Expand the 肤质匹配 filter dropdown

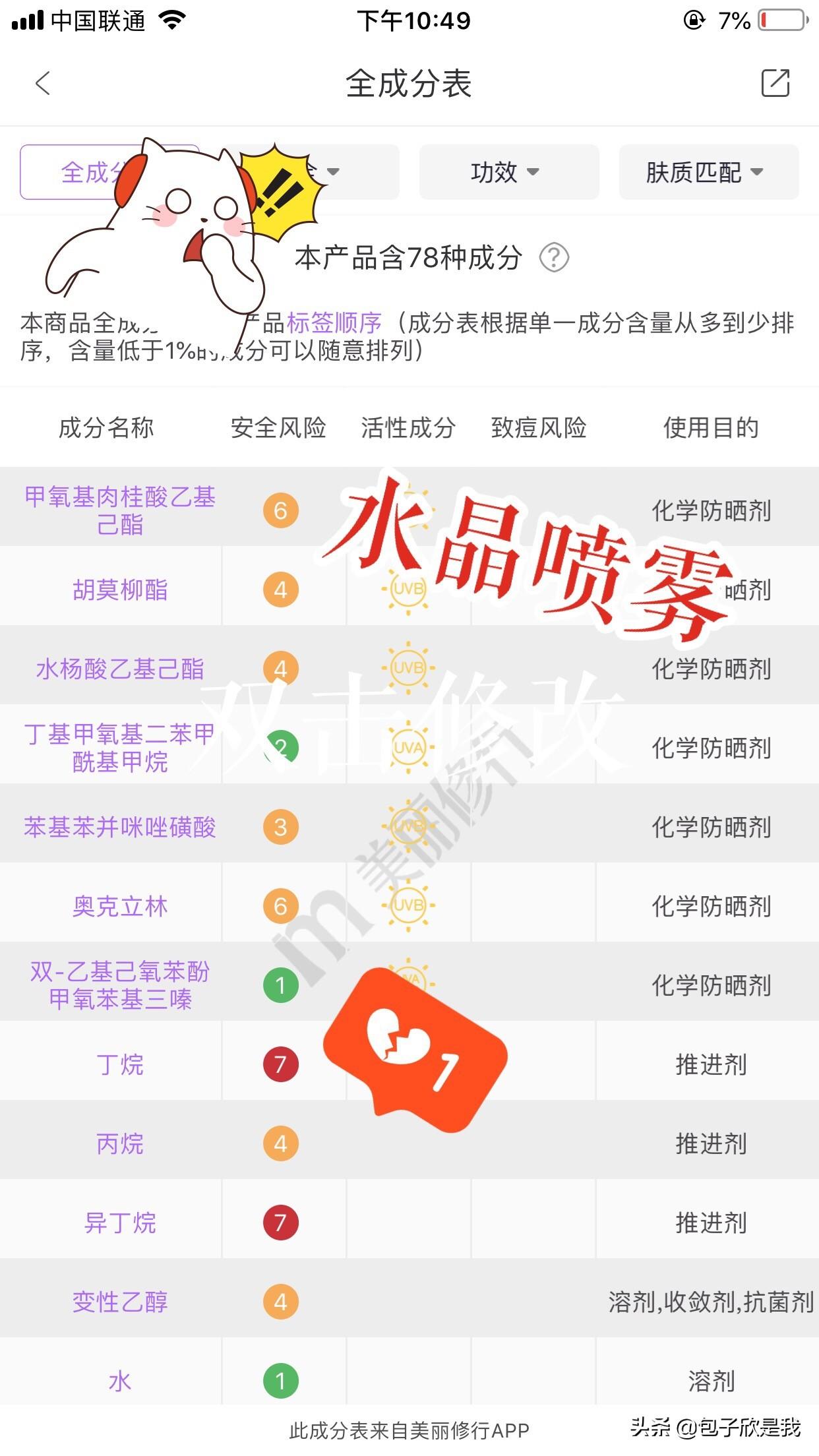click(708, 172)
